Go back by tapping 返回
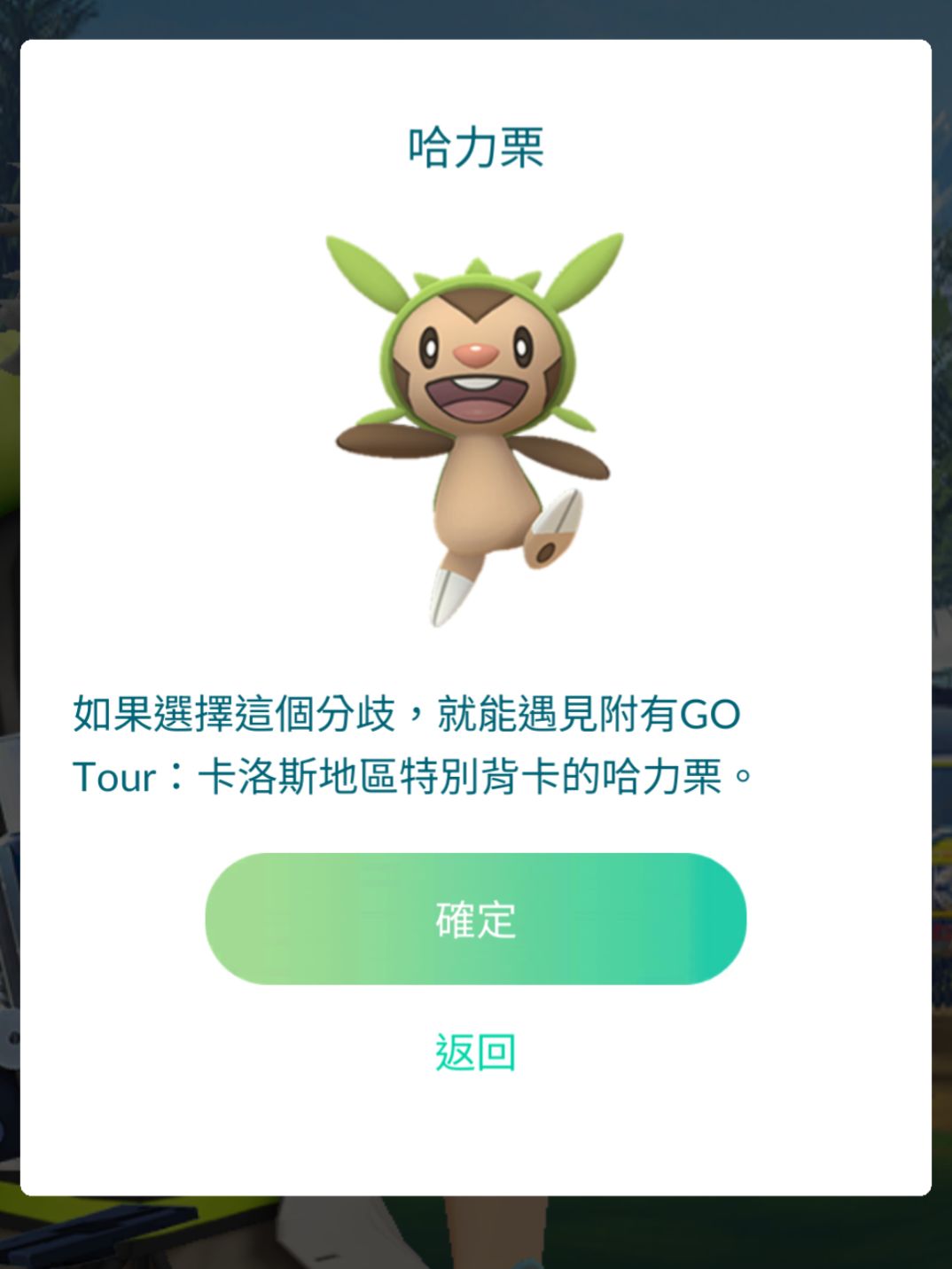 pos(475,1052)
